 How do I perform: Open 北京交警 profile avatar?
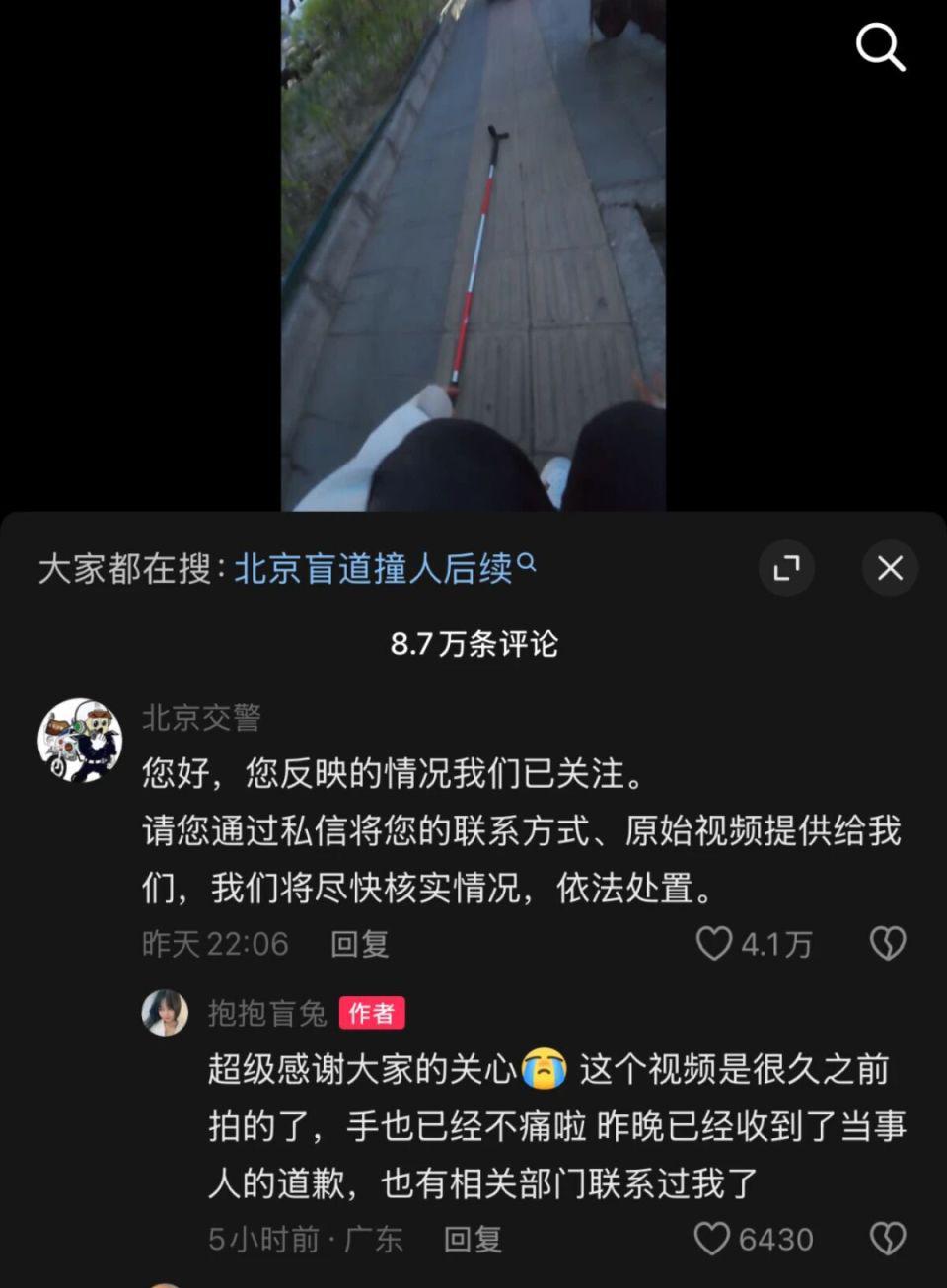pos(80,740)
